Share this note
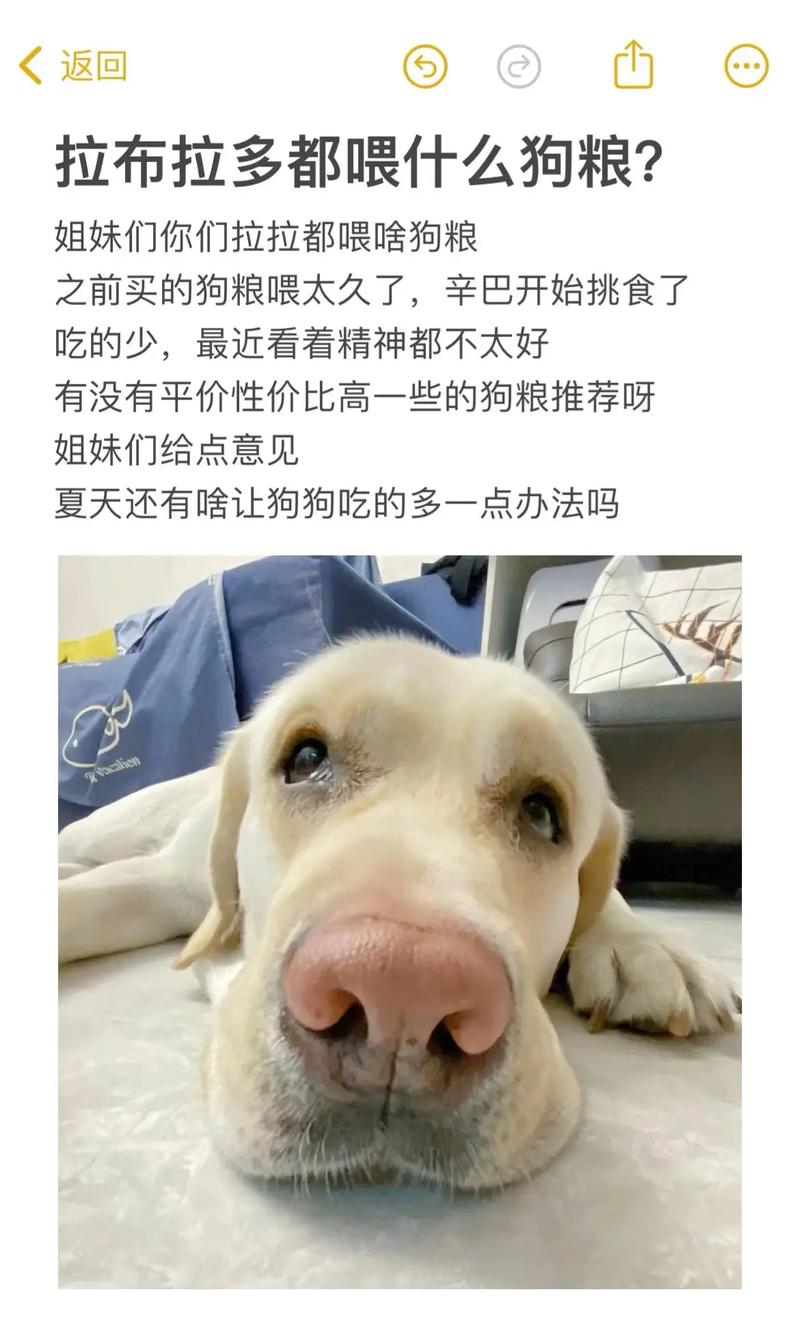 (633, 65)
